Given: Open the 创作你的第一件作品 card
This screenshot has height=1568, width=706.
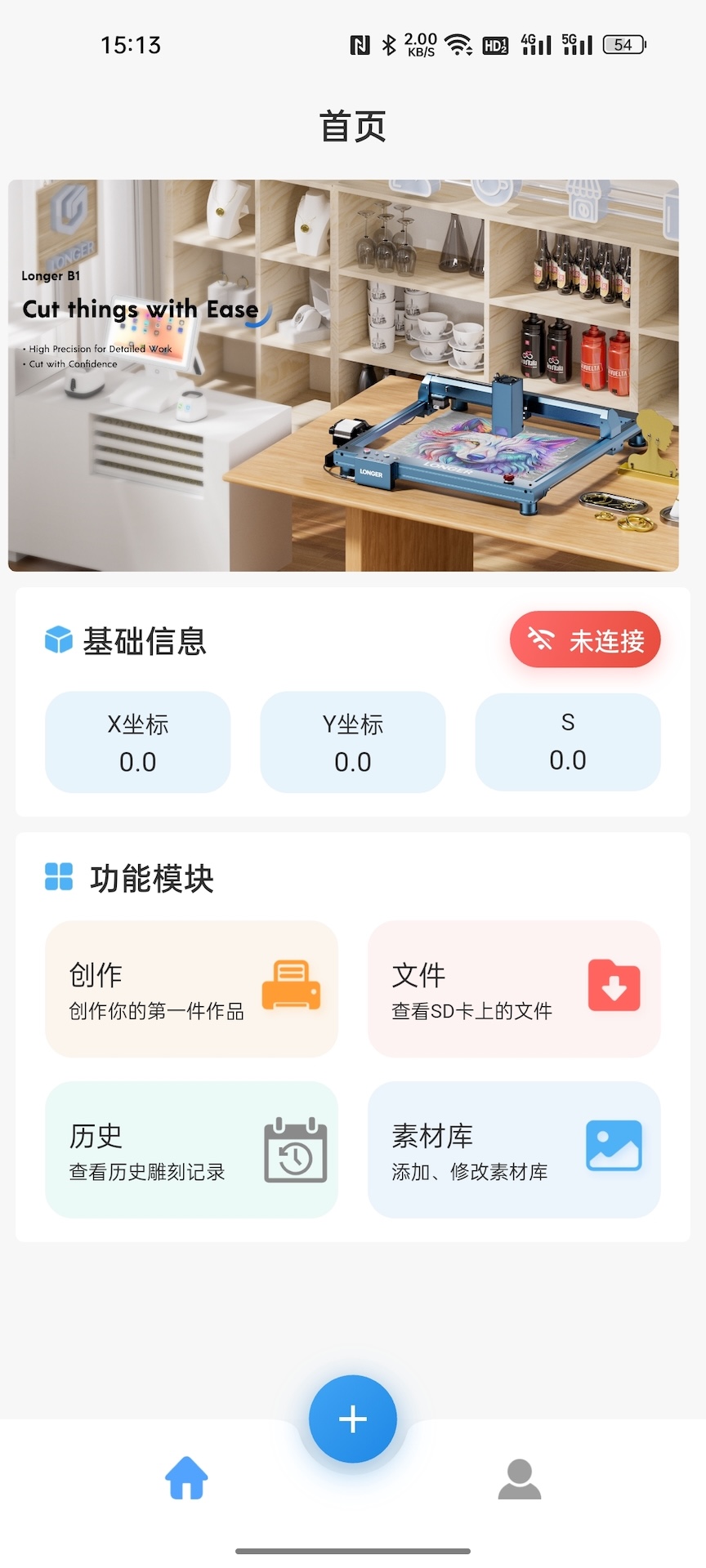Looking at the screenshot, I should [x=191, y=989].
